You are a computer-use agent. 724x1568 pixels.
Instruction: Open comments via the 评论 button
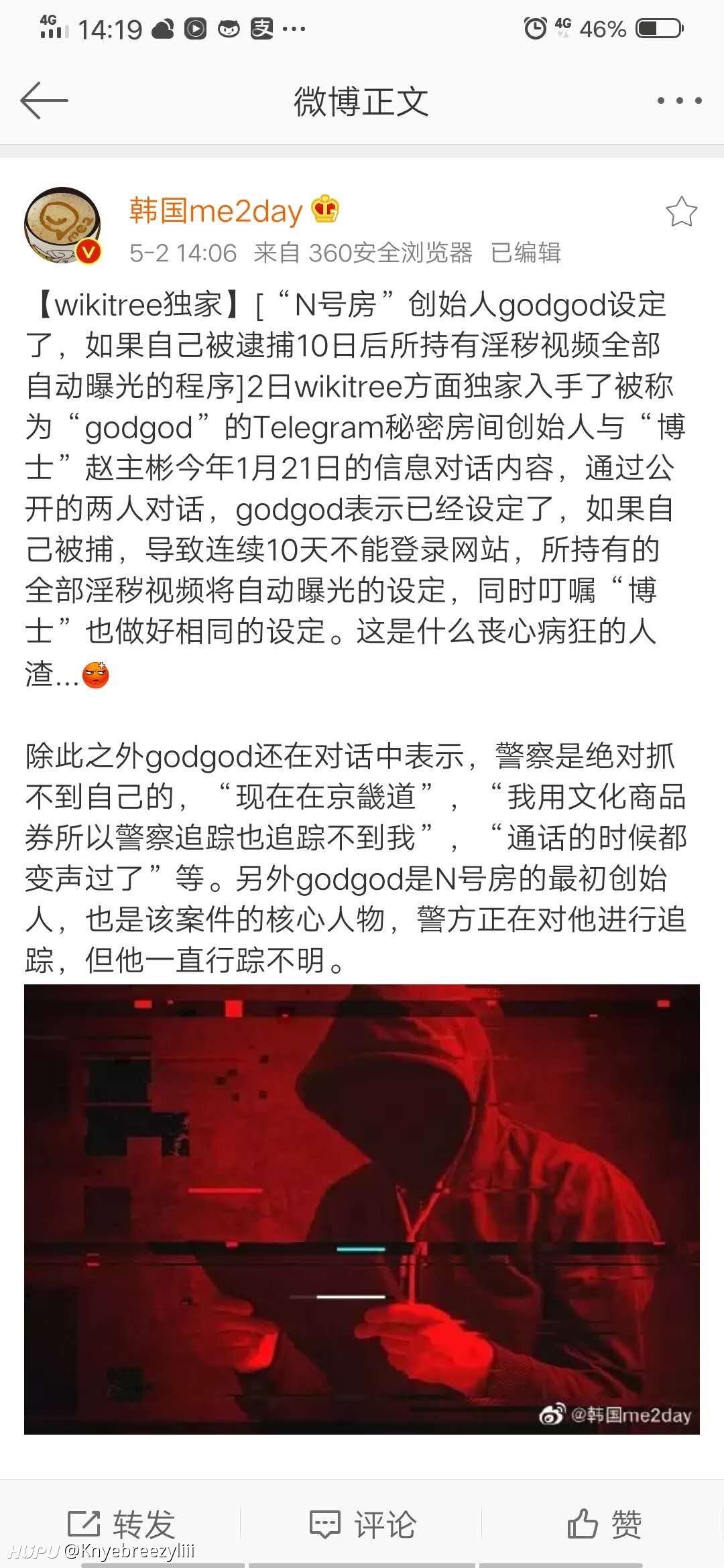click(362, 1524)
